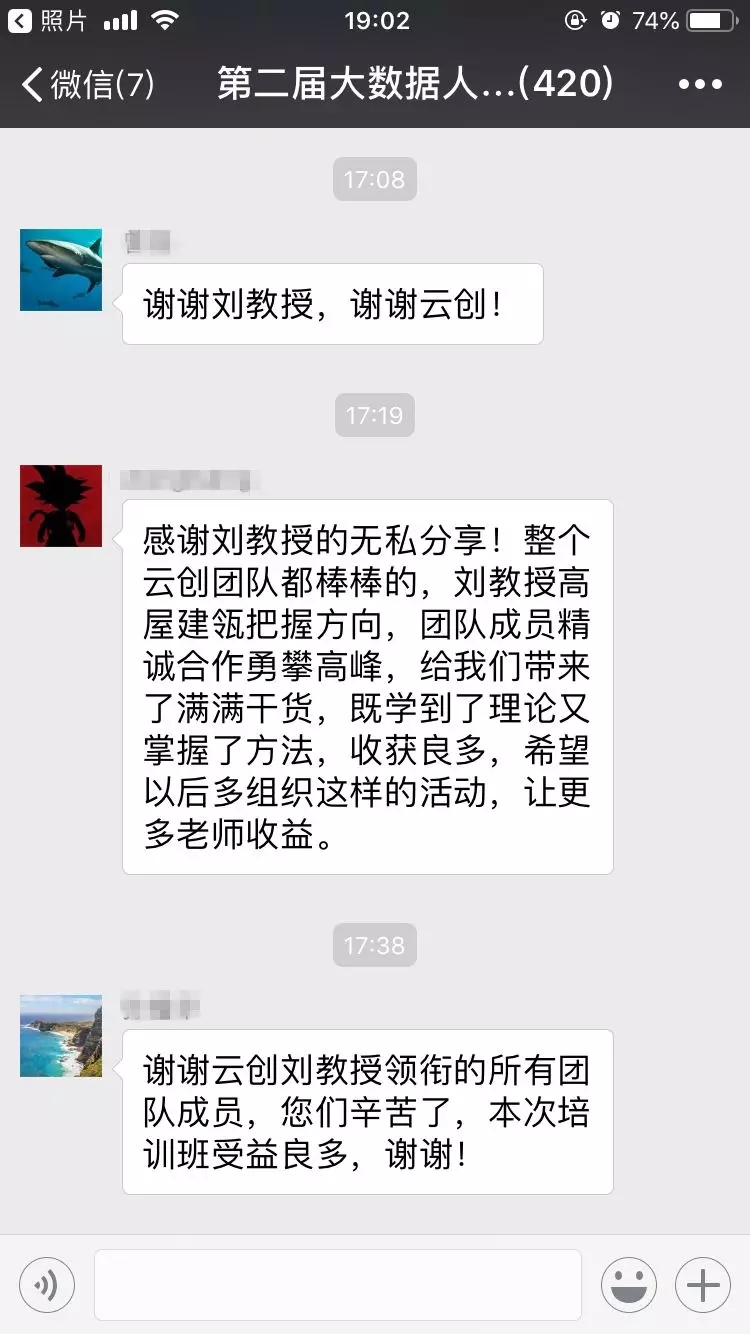Image resolution: width=750 pixels, height=1334 pixels.
Task: Switch to voice message input
Action: pyautogui.click(x=46, y=1285)
